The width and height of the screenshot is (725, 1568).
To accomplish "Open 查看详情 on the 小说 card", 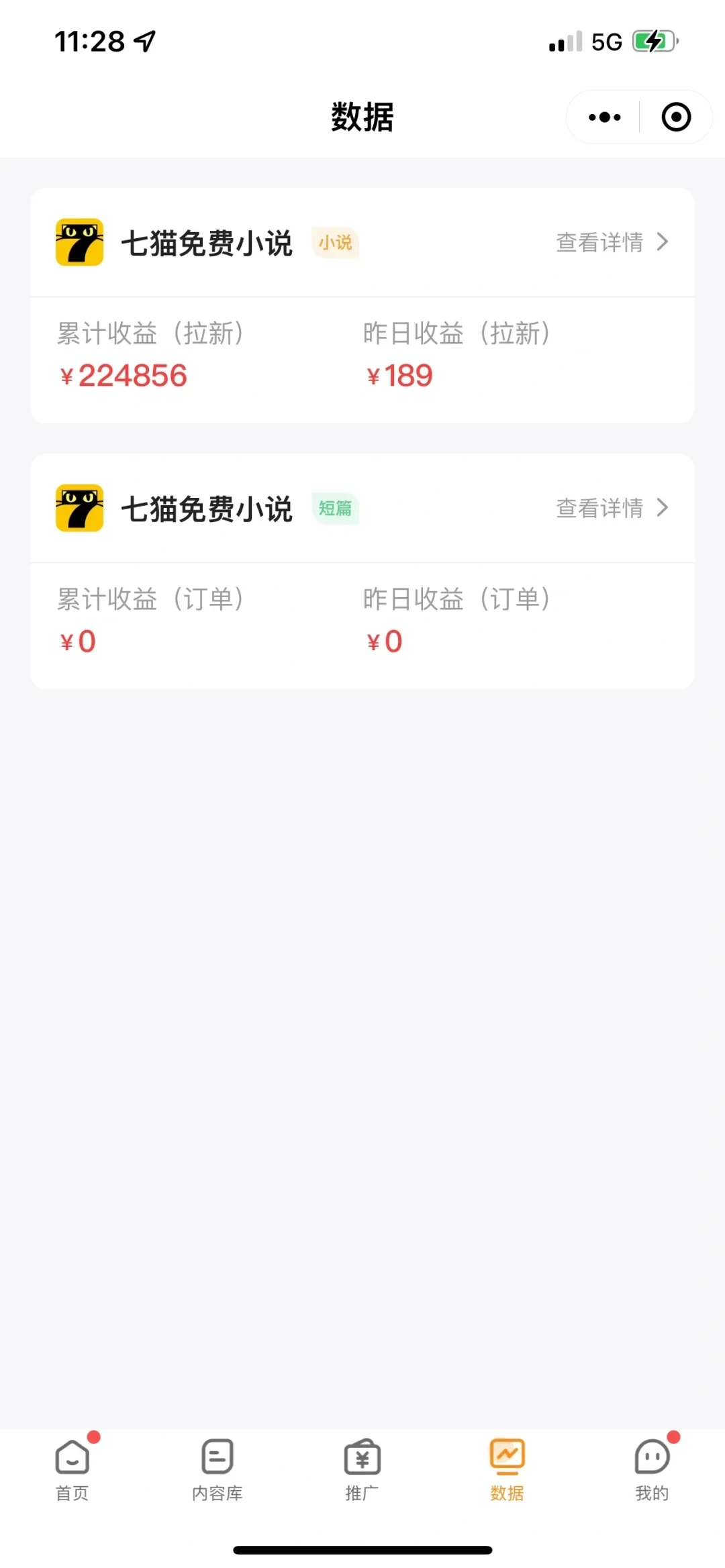I will click(599, 243).
